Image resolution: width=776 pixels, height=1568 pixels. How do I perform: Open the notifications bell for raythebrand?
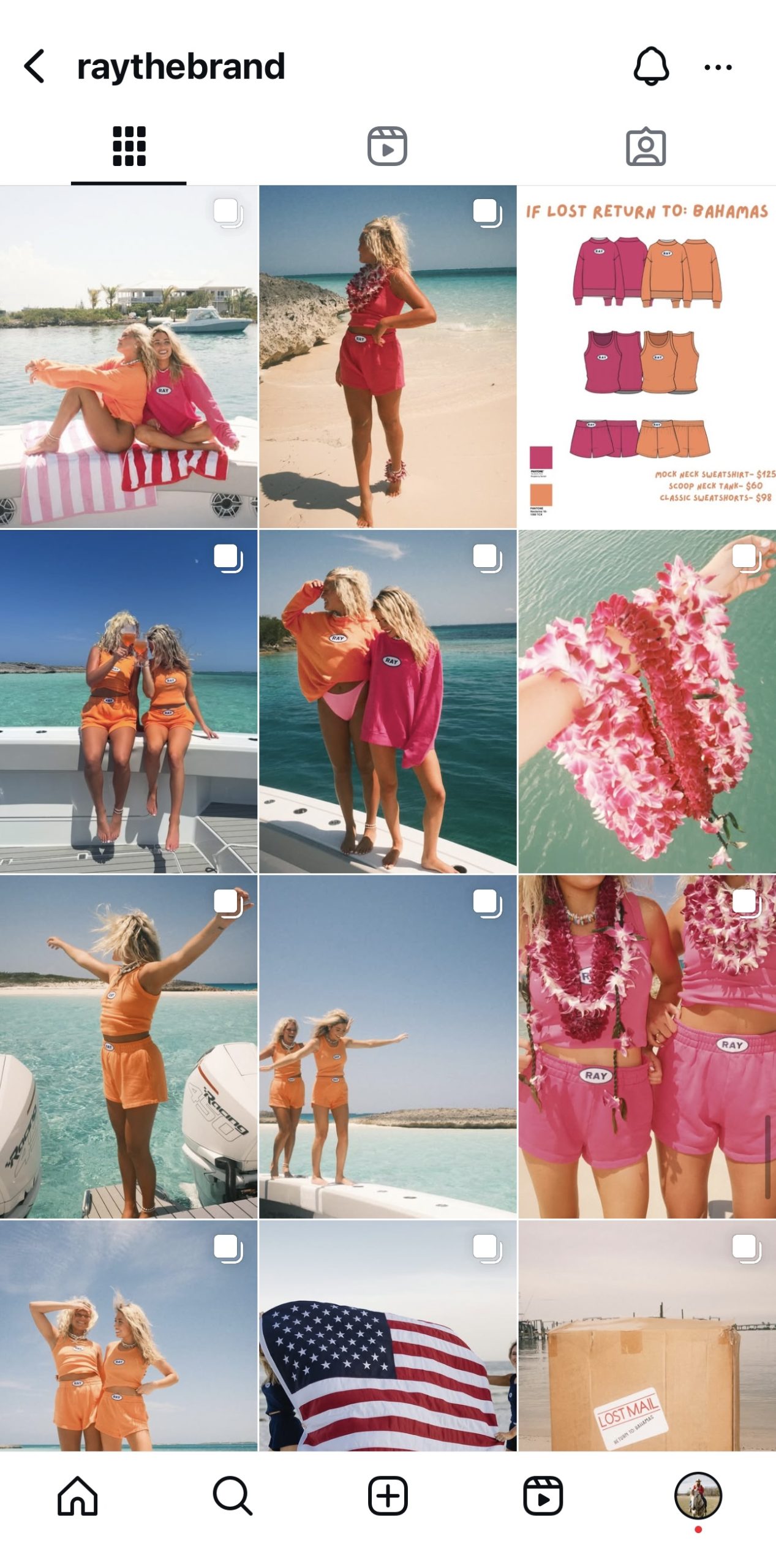tap(650, 66)
